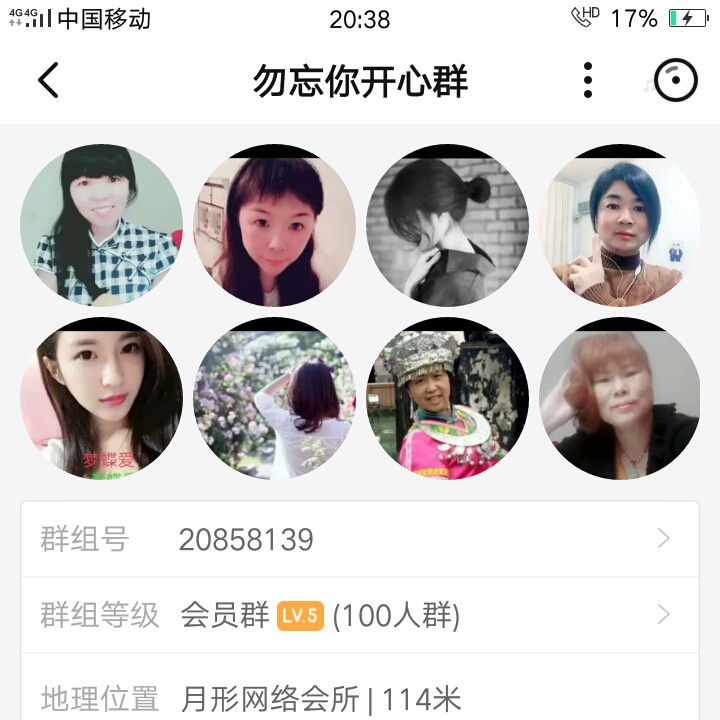
Task: View member avatar standing among flowers
Action: pos(274,398)
